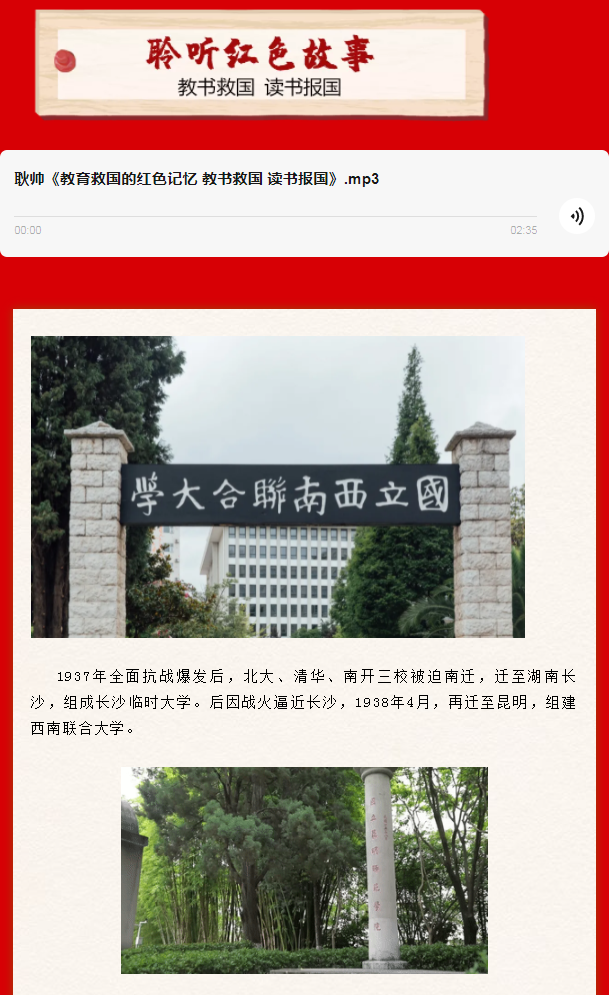Image resolution: width=610 pixels, height=995 pixels.
Task: Seek along the audio progress bar
Action: tap(275, 216)
